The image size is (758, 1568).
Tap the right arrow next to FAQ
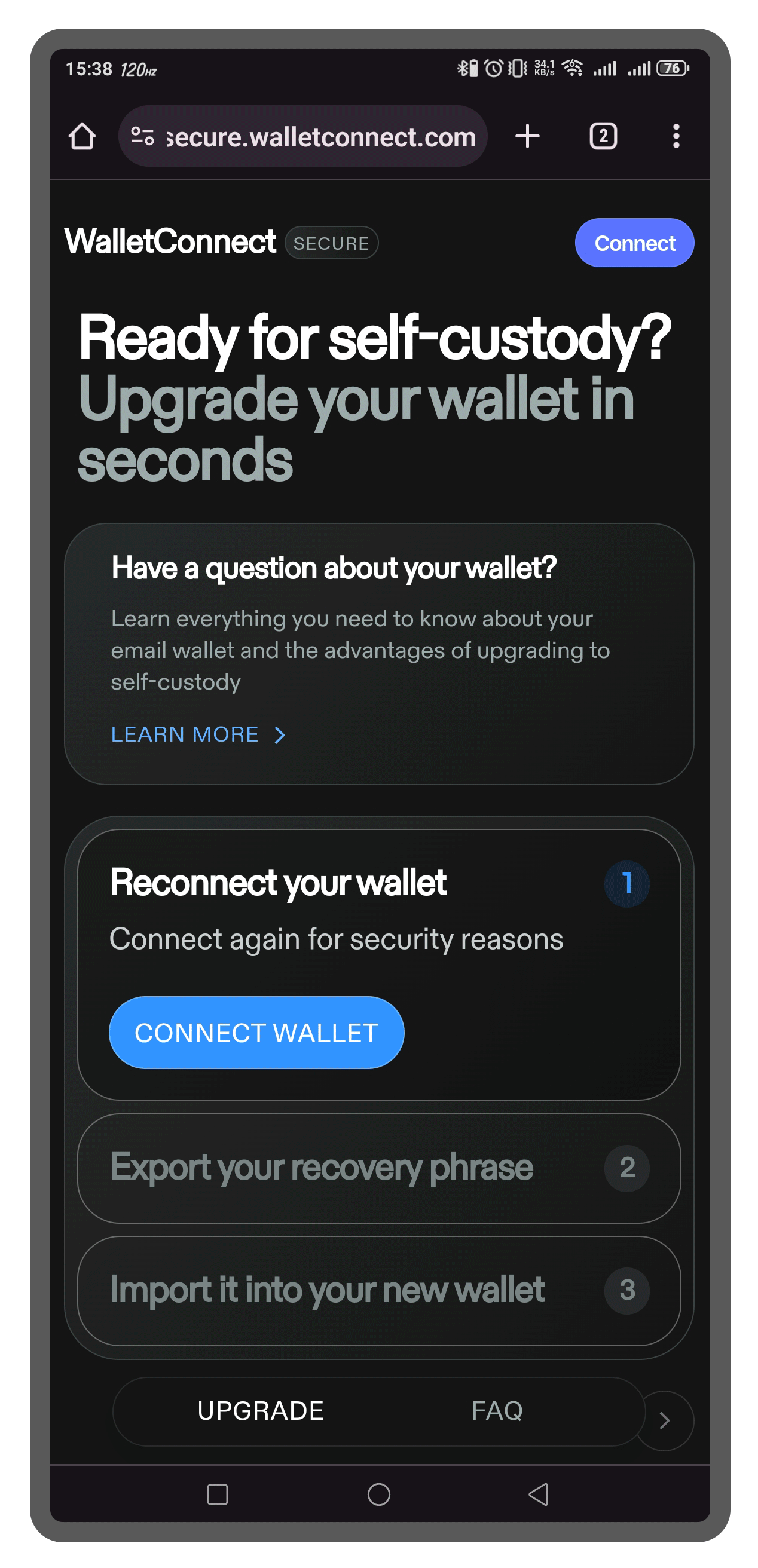pos(665,1420)
